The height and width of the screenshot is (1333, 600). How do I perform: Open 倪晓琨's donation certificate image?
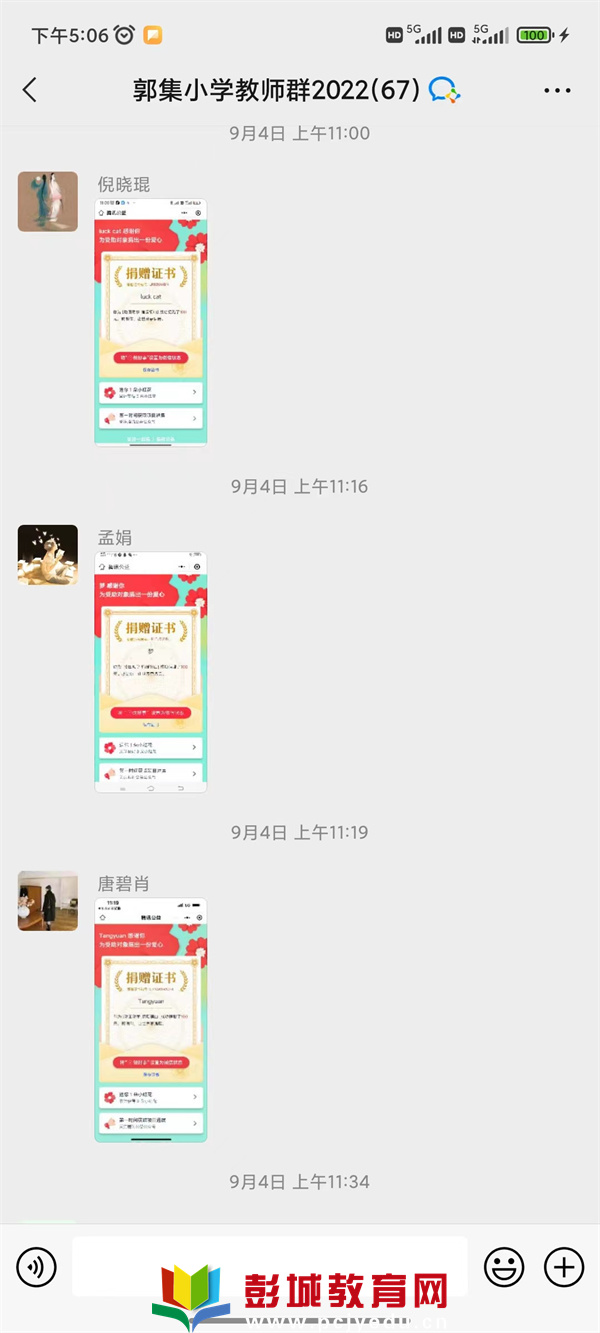coord(151,321)
